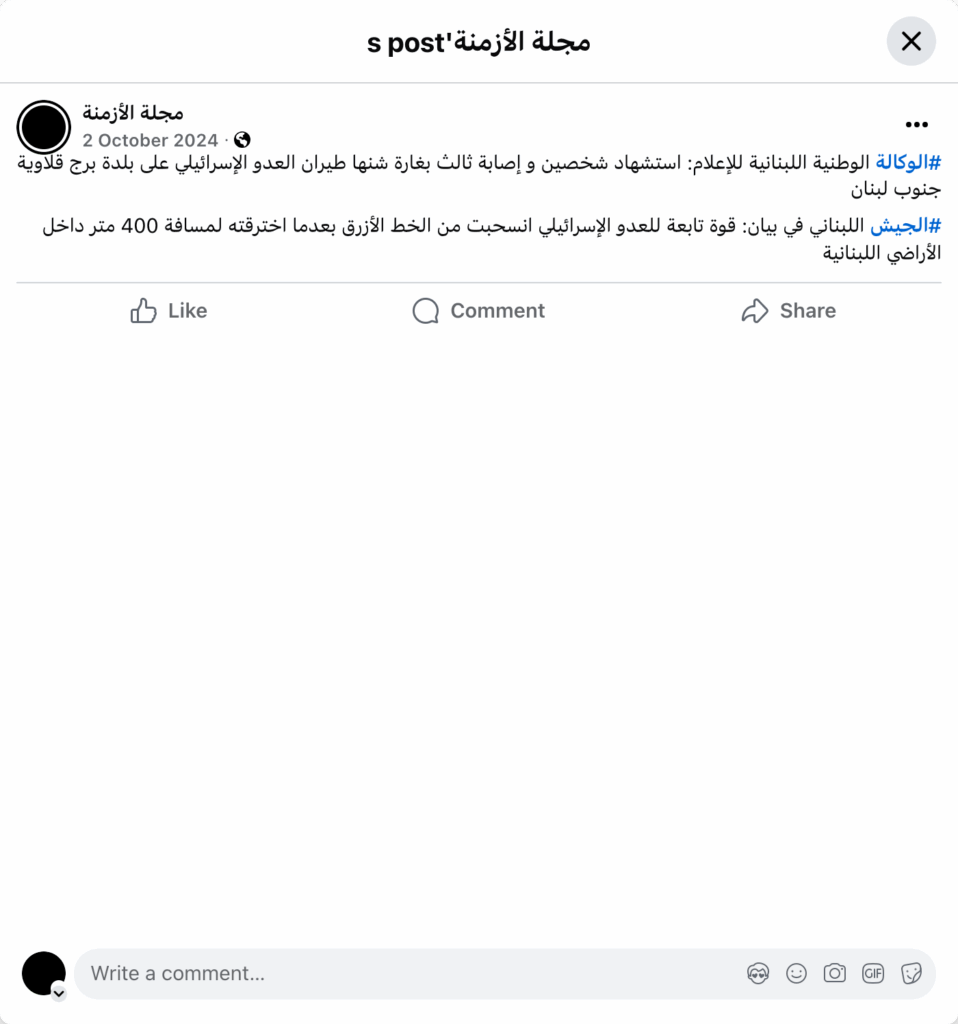Open the #الجيش hashtag
958x1024 pixels.
click(x=905, y=226)
